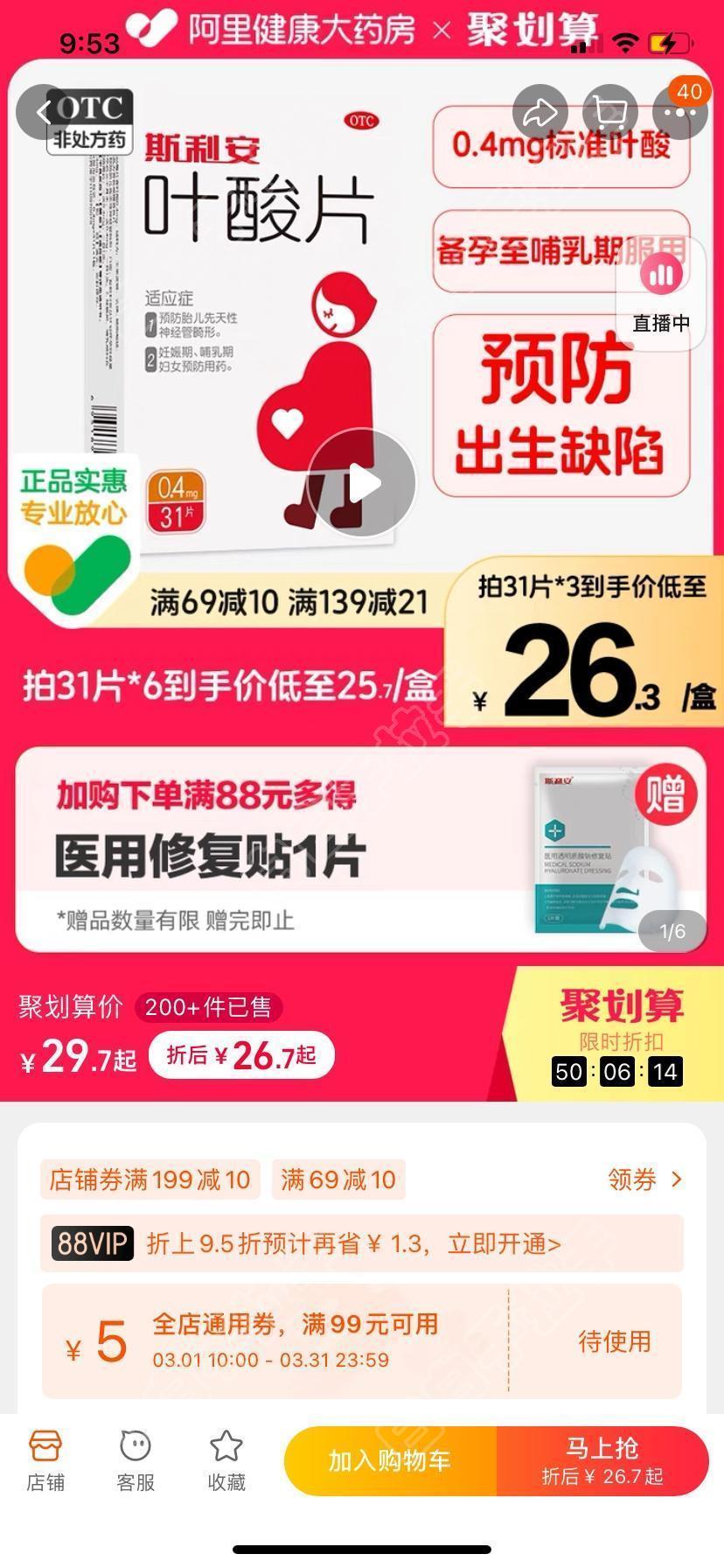Image resolution: width=724 pixels, height=1568 pixels.
Task: Use the ¥5 全店通用券 coupon
Action: (x=614, y=1340)
